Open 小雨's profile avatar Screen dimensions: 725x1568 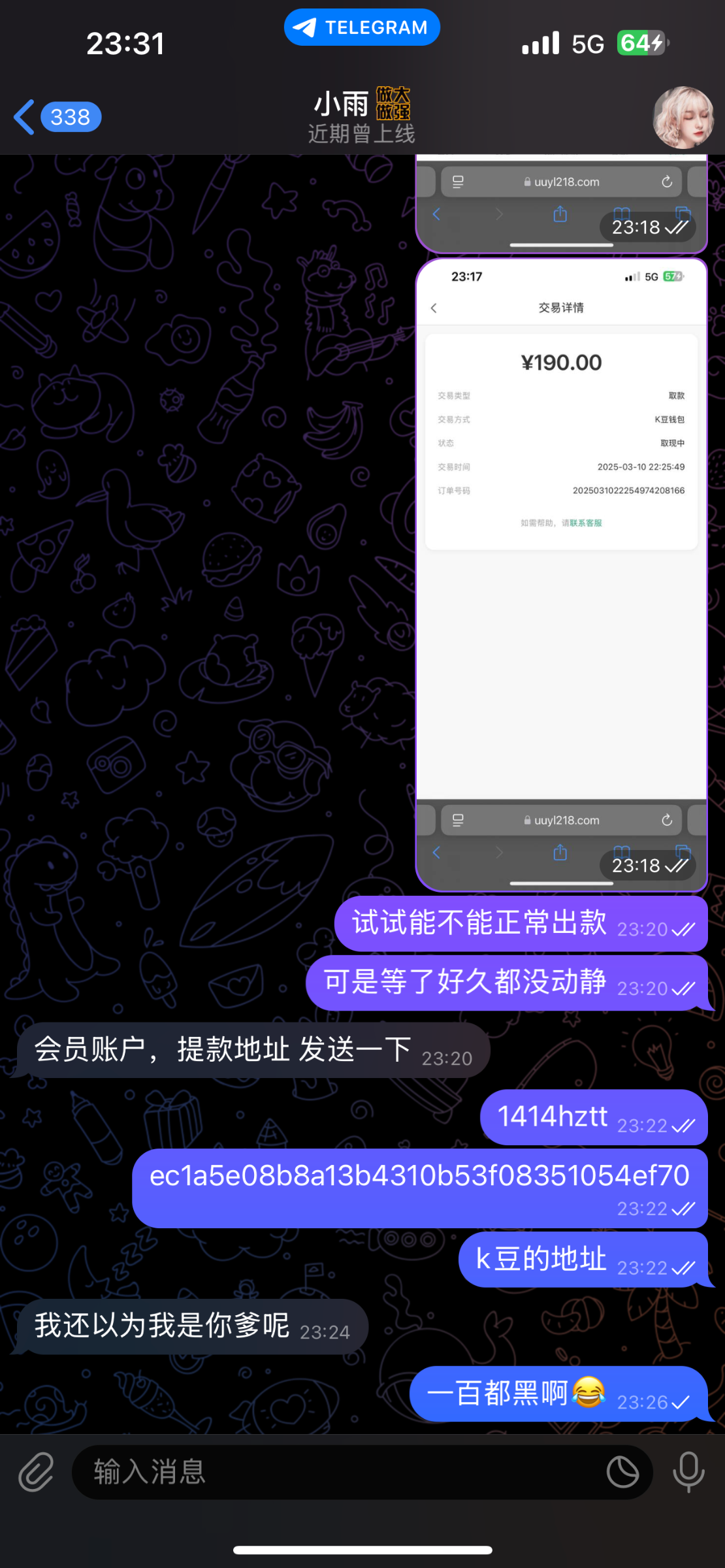[x=683, y=118]
